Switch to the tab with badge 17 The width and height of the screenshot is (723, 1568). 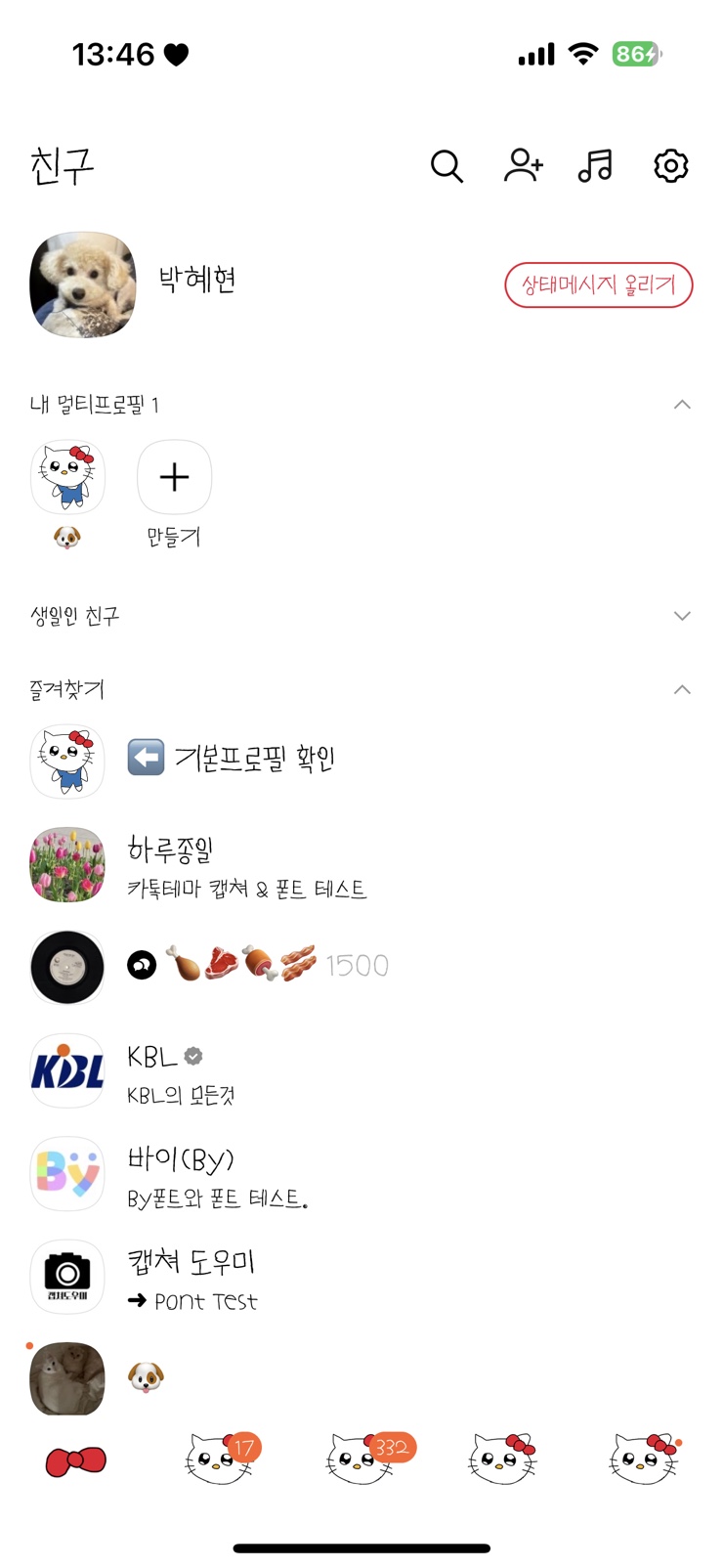click(x=219, y=1460)
